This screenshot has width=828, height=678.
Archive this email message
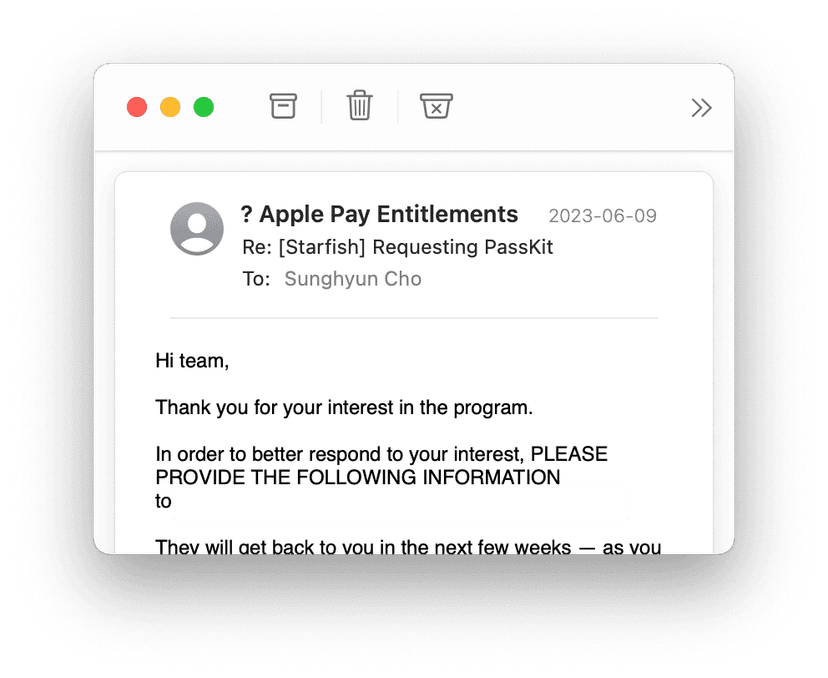pos(283,106)
